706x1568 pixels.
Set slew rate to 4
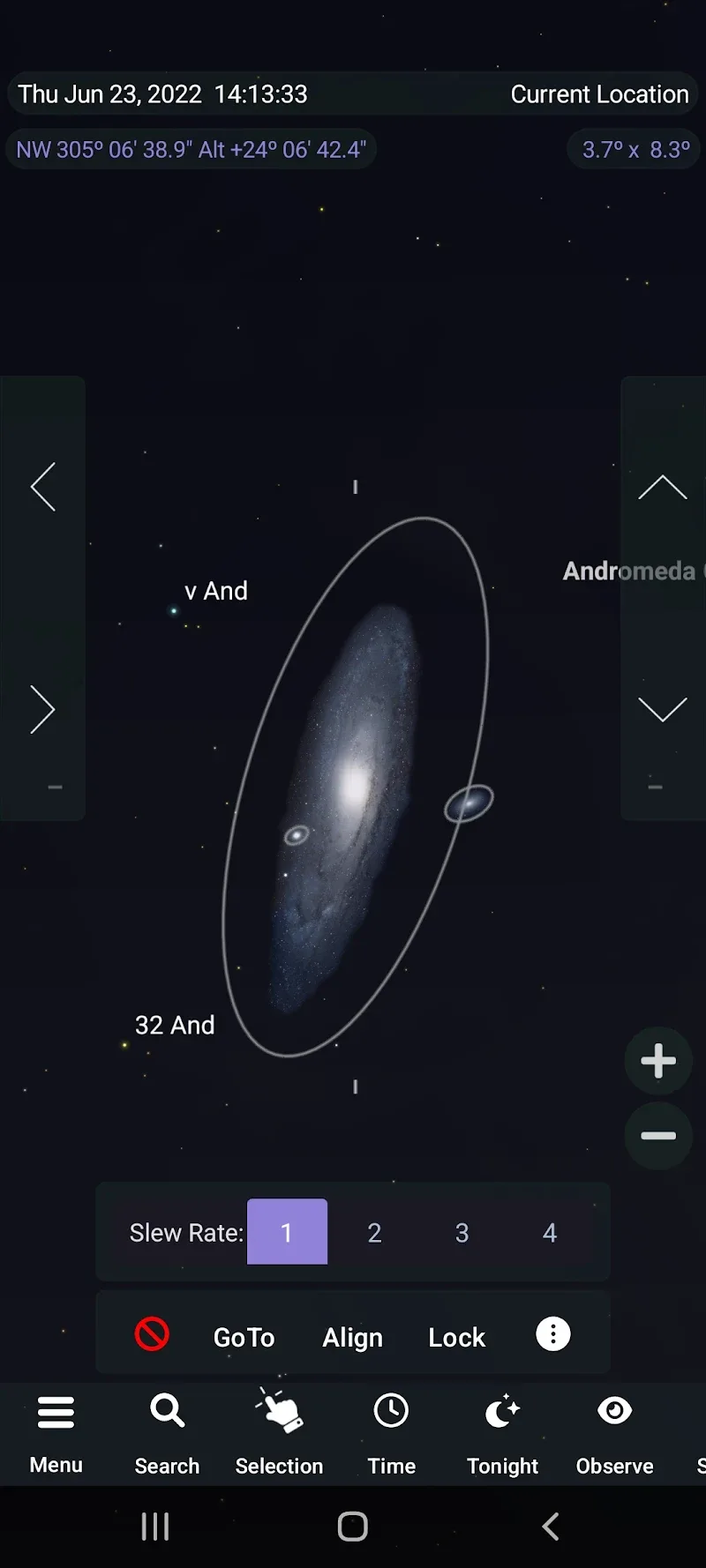[x=549, y=1232]
